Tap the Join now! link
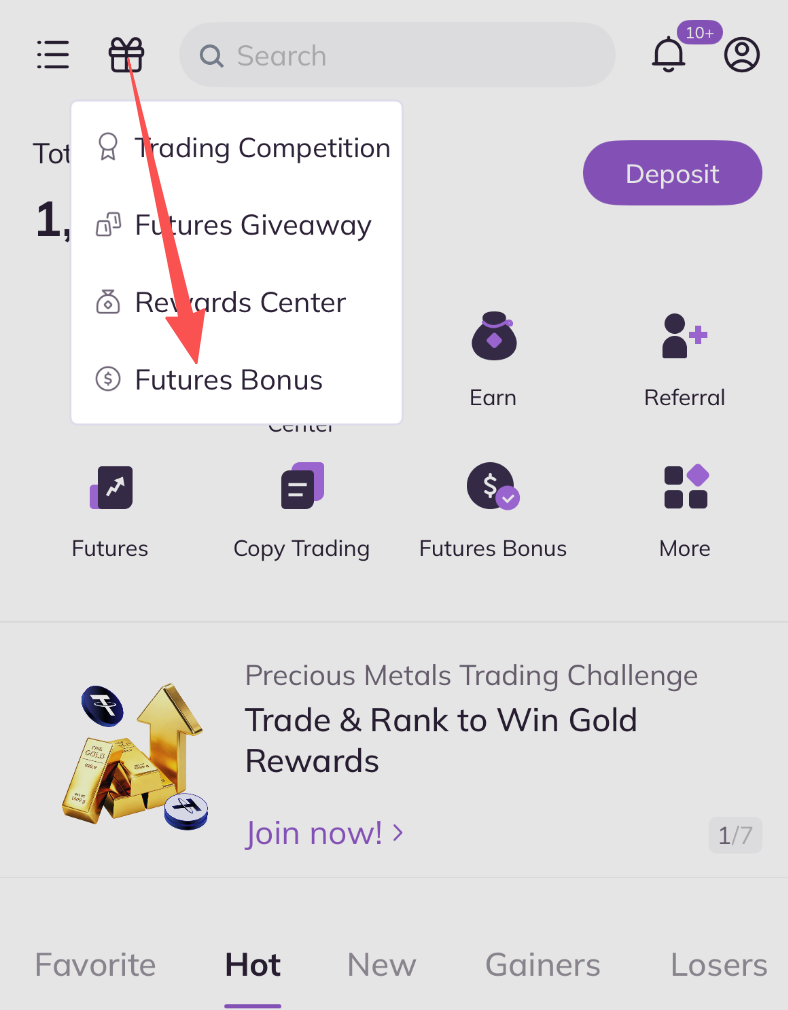Screen dimensions: 788x1010 click(324, 832)
